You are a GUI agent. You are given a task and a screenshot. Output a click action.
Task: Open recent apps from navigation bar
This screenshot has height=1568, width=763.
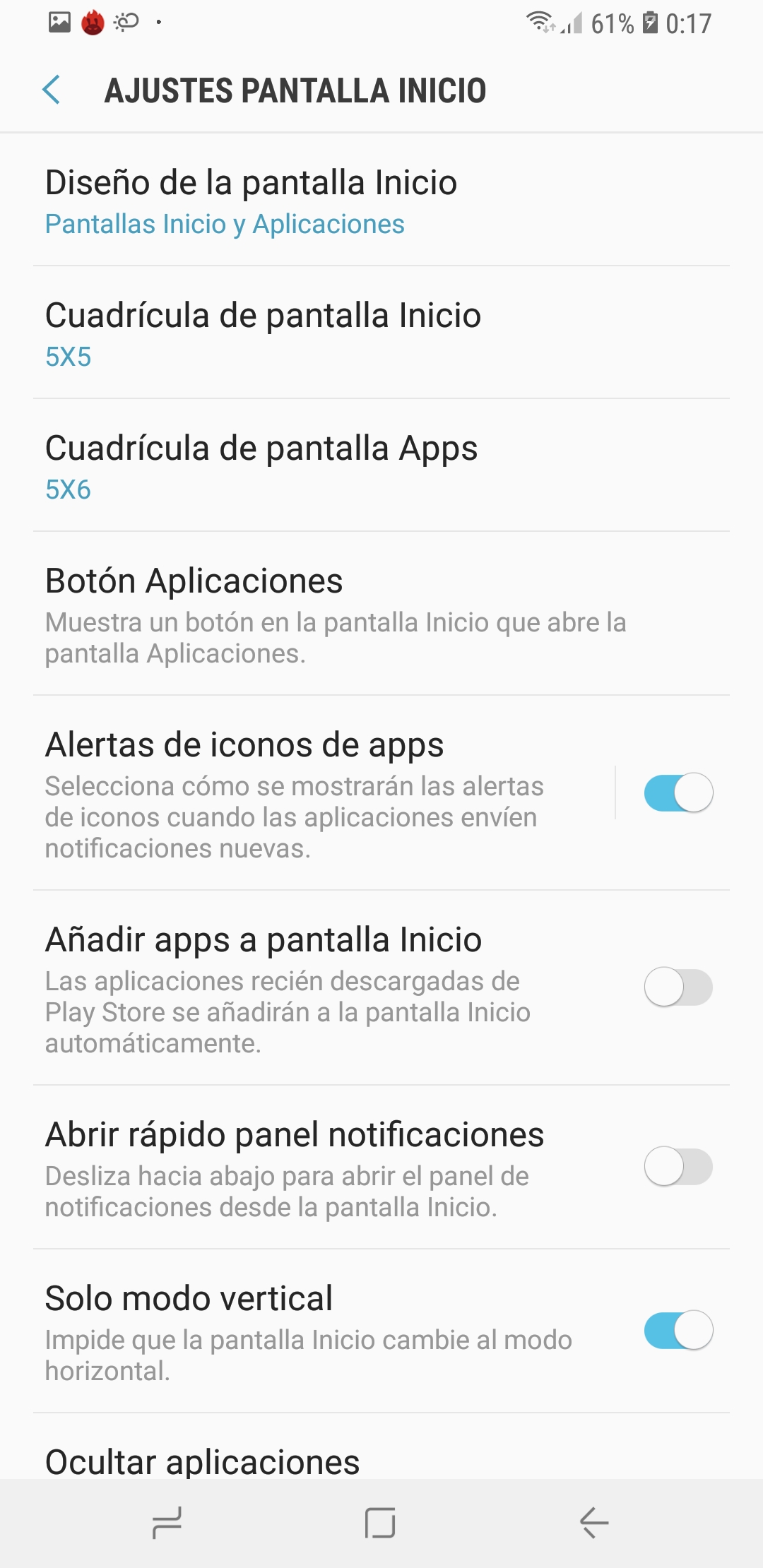point(167,1523)
